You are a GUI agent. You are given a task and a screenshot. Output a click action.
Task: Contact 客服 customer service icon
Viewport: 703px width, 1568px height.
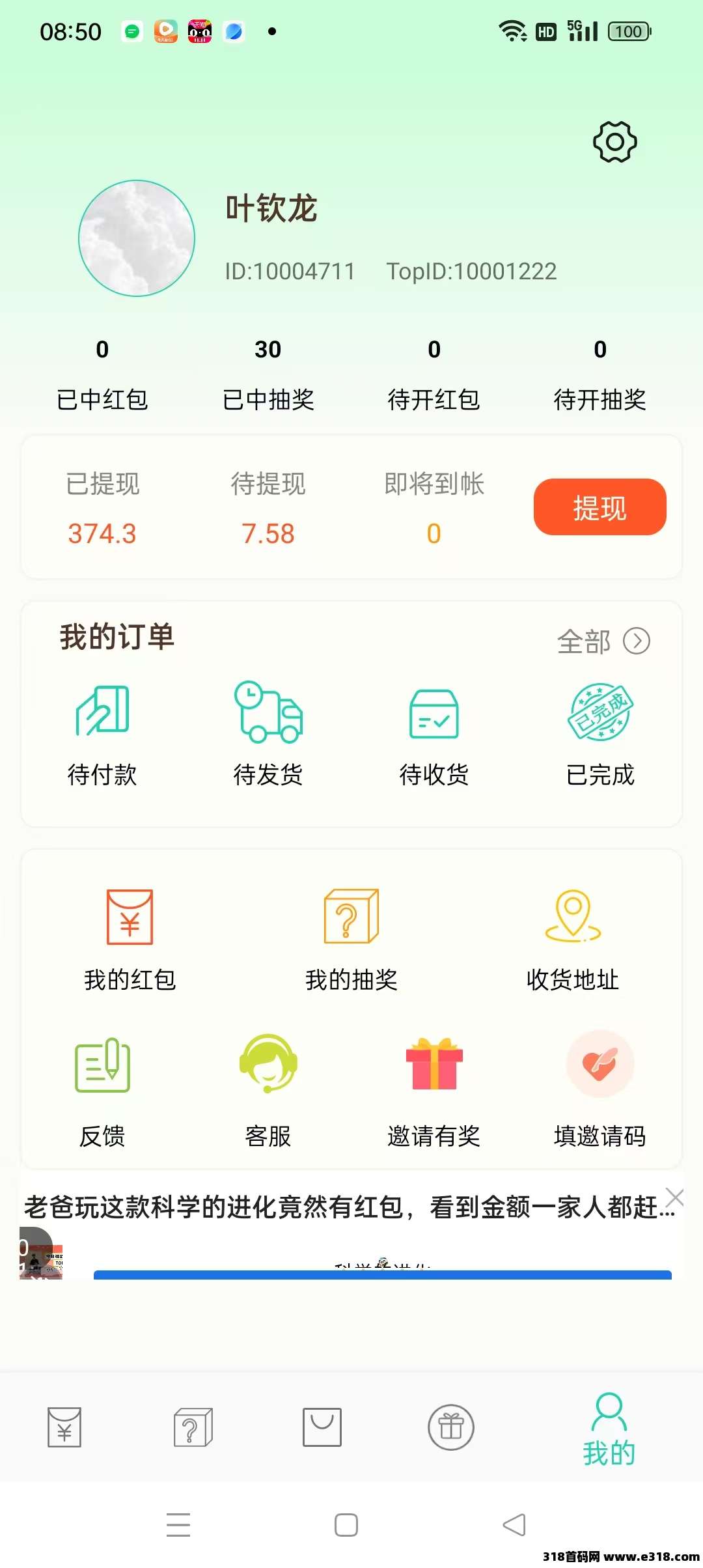pyautogui.click(x=268, y=1068)
